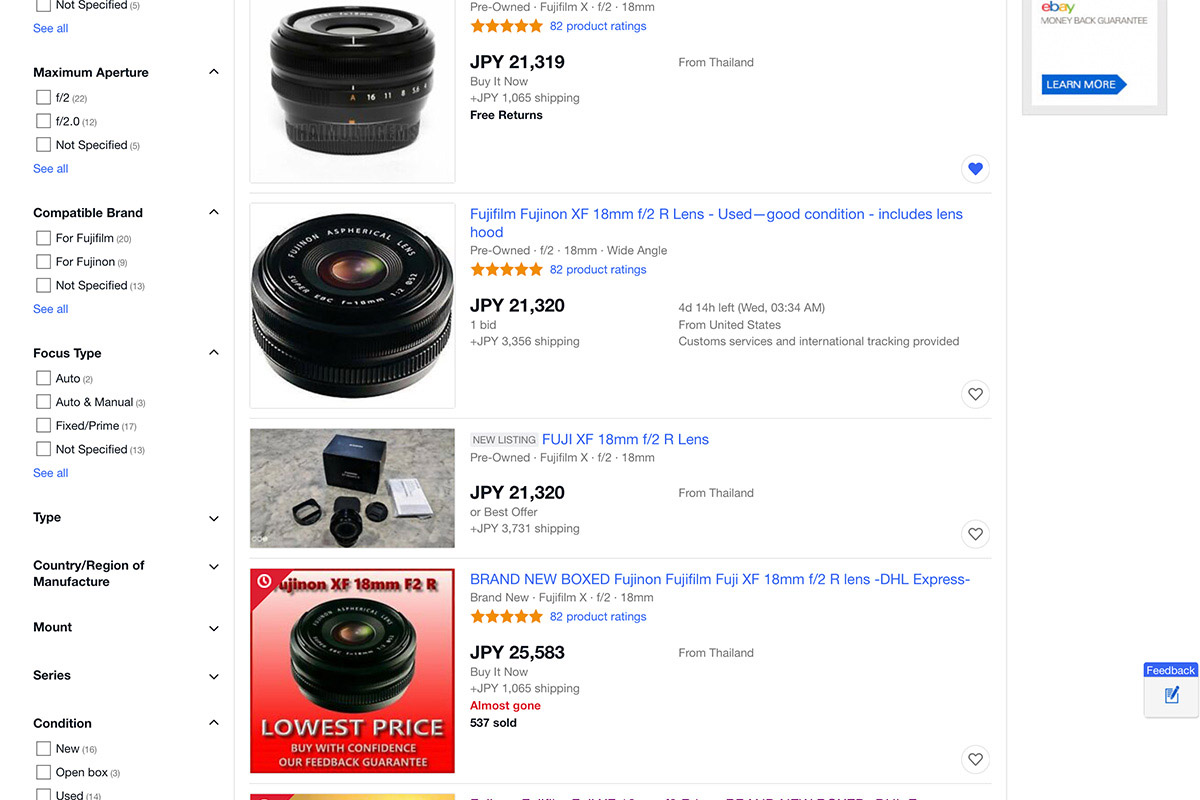Open the FUJI XF 18mm f/2 R Lens listing
This screenshot has height=800, width=1200.
click(625, 439)
